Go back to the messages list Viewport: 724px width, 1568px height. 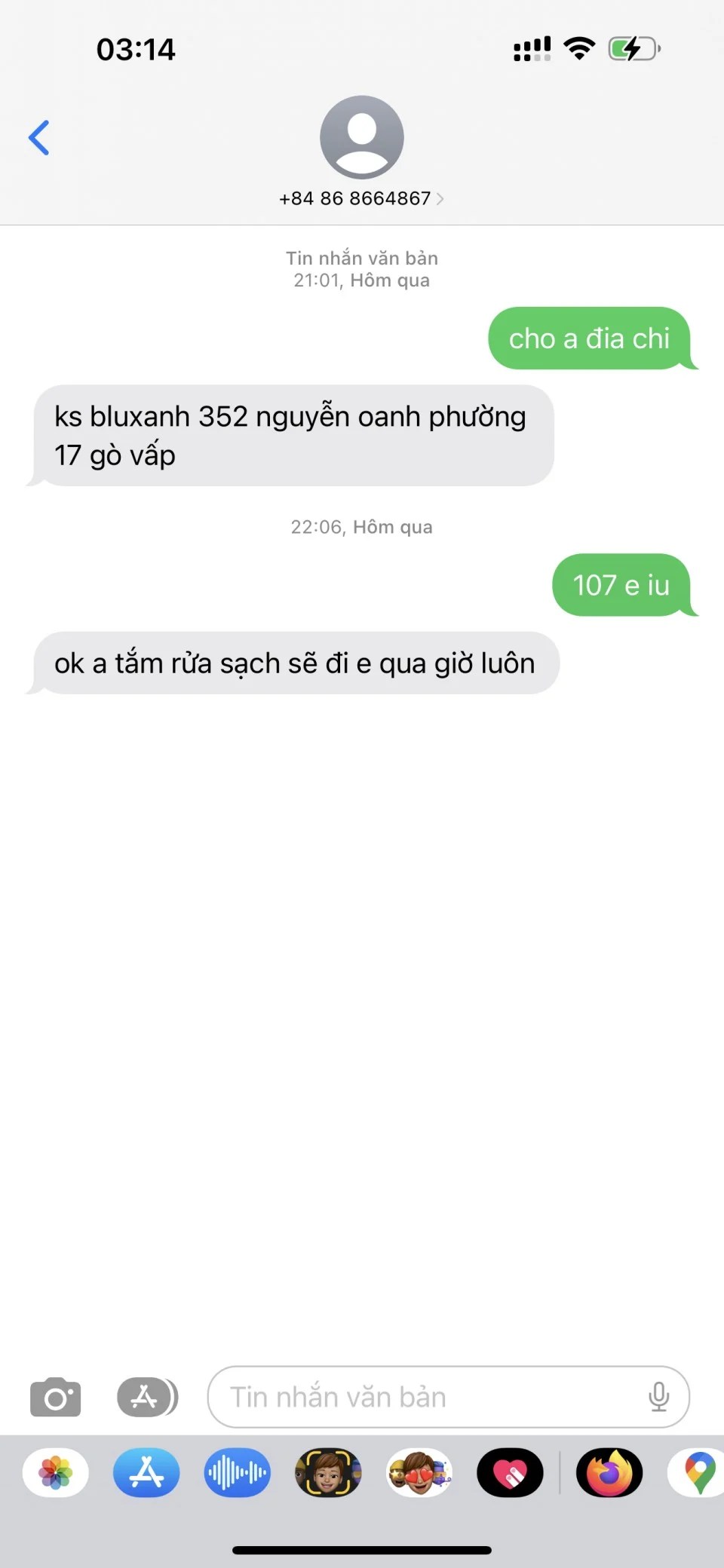tap(39, 138)
